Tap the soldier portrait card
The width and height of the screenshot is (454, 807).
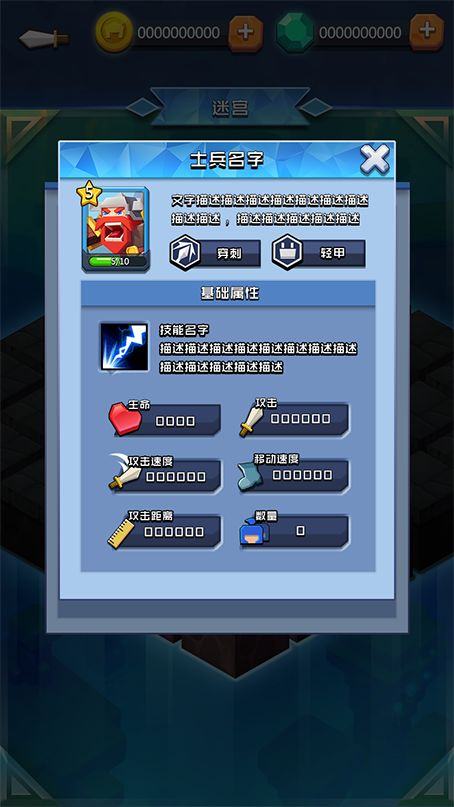(x=115, y=230)
